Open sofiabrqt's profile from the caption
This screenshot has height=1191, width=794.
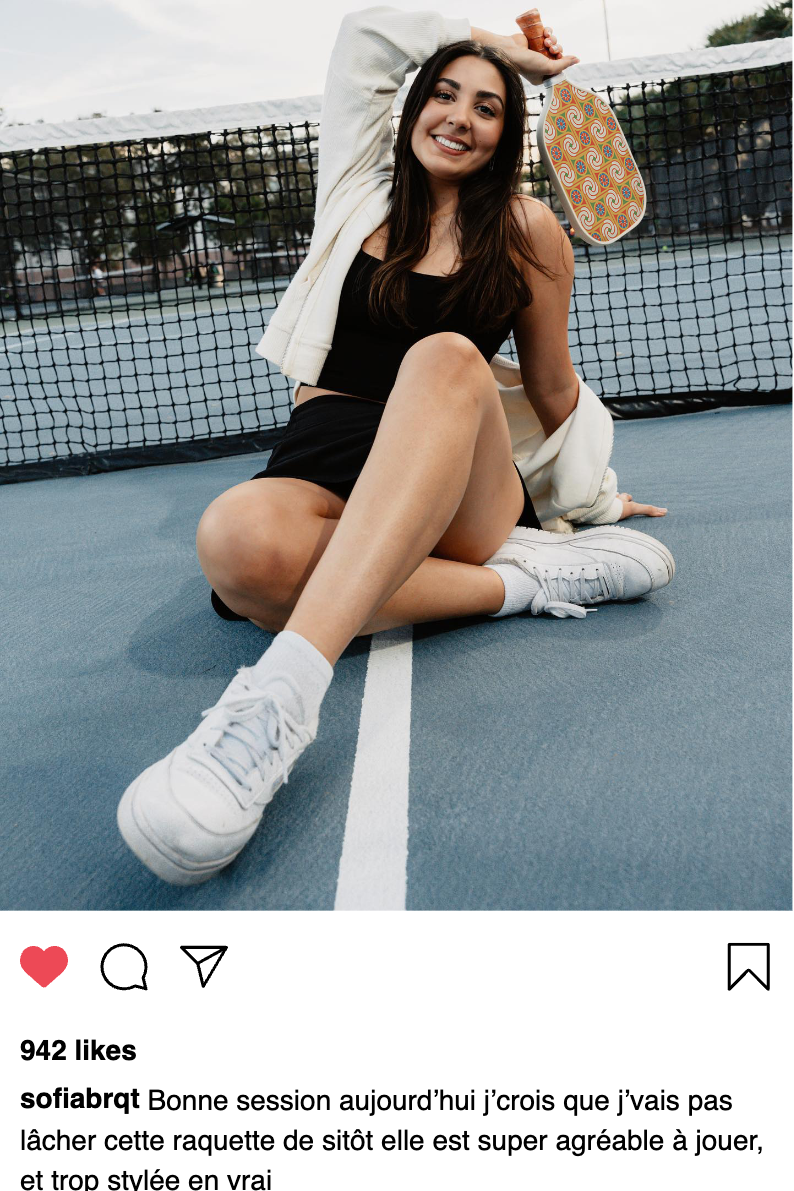point(80,1100)
